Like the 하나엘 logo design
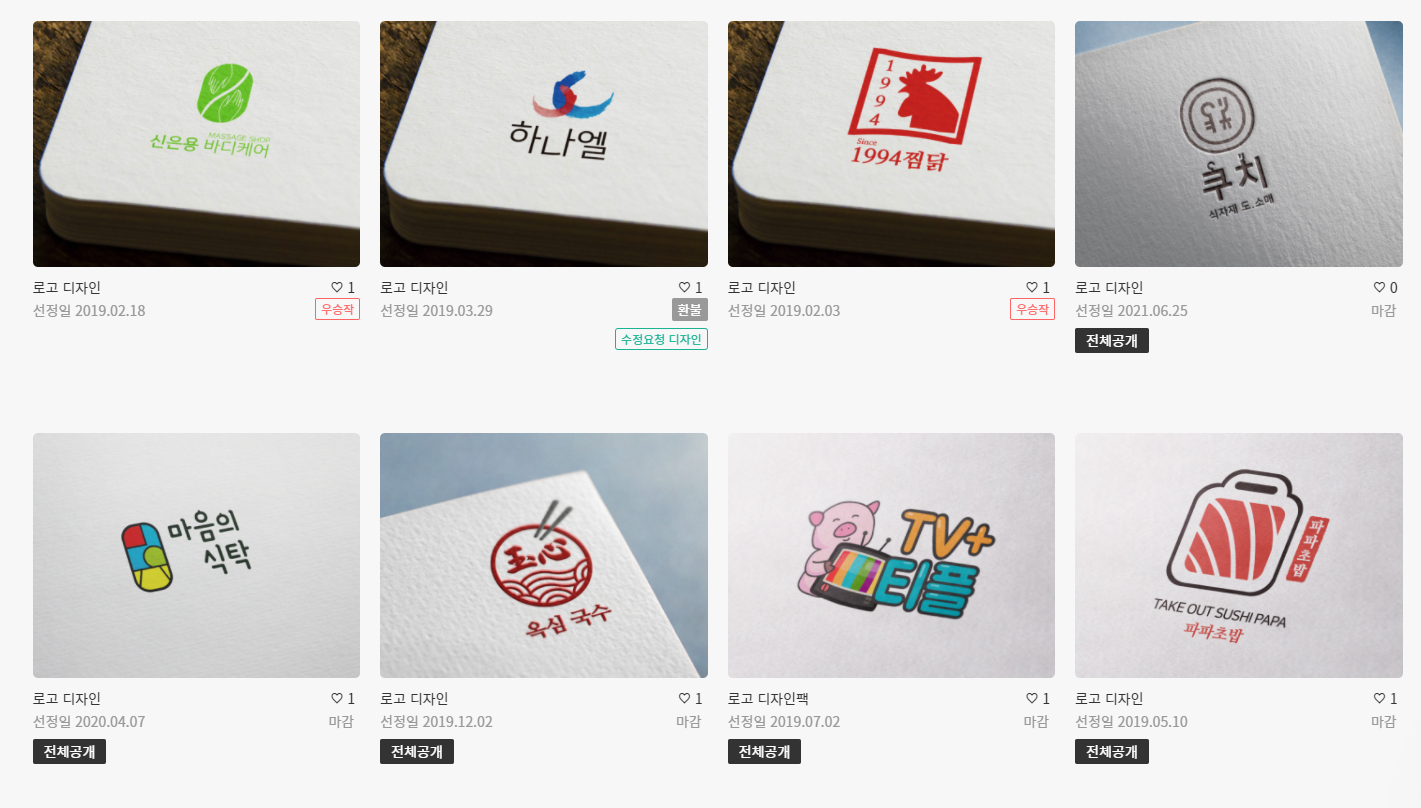Screen dimensions: 1421x808 (684, 288)
